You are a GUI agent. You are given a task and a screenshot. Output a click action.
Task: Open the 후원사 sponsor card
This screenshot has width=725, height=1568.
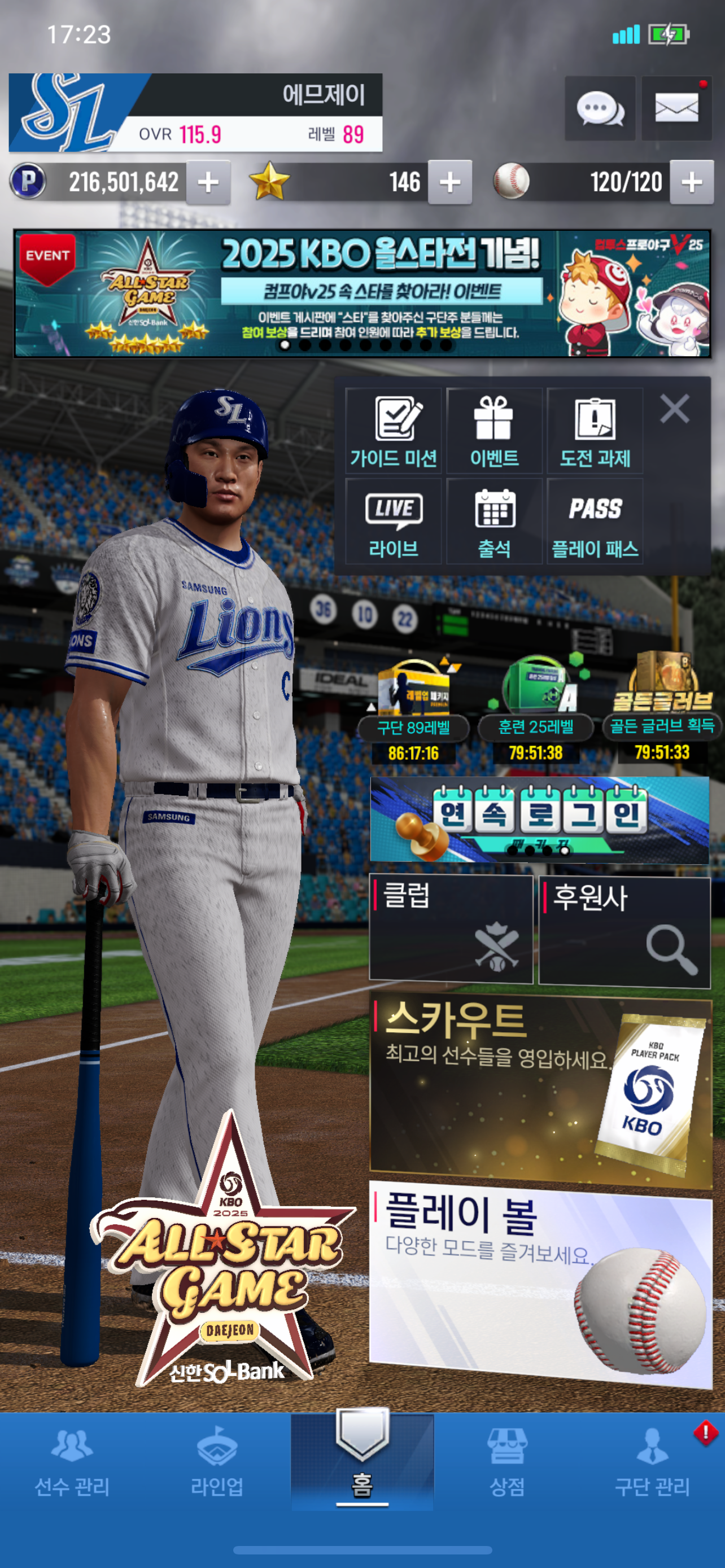pos(624,931)
